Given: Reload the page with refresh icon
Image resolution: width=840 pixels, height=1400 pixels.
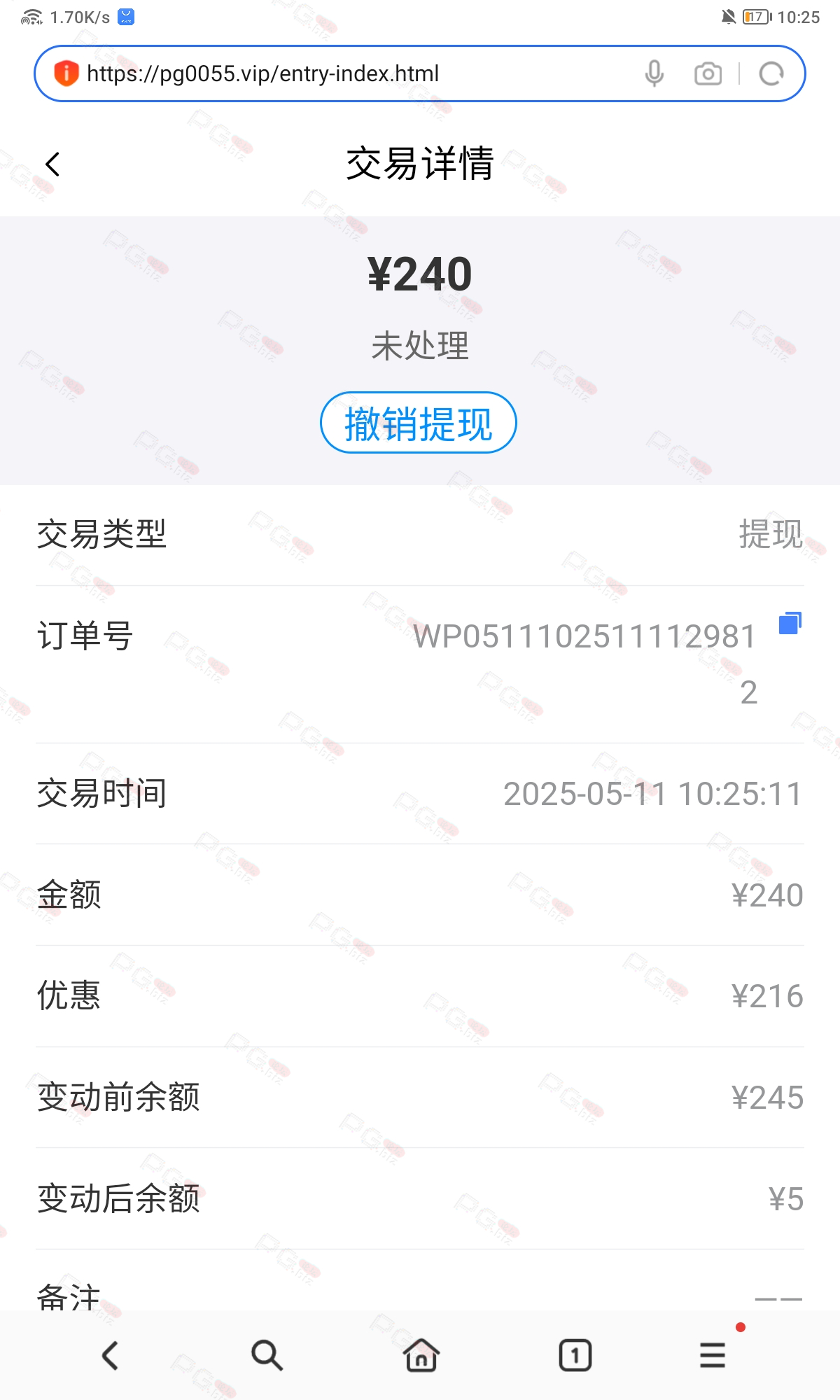Looking at the screenshot, I should pyautogui.click(x=771, y=73).
